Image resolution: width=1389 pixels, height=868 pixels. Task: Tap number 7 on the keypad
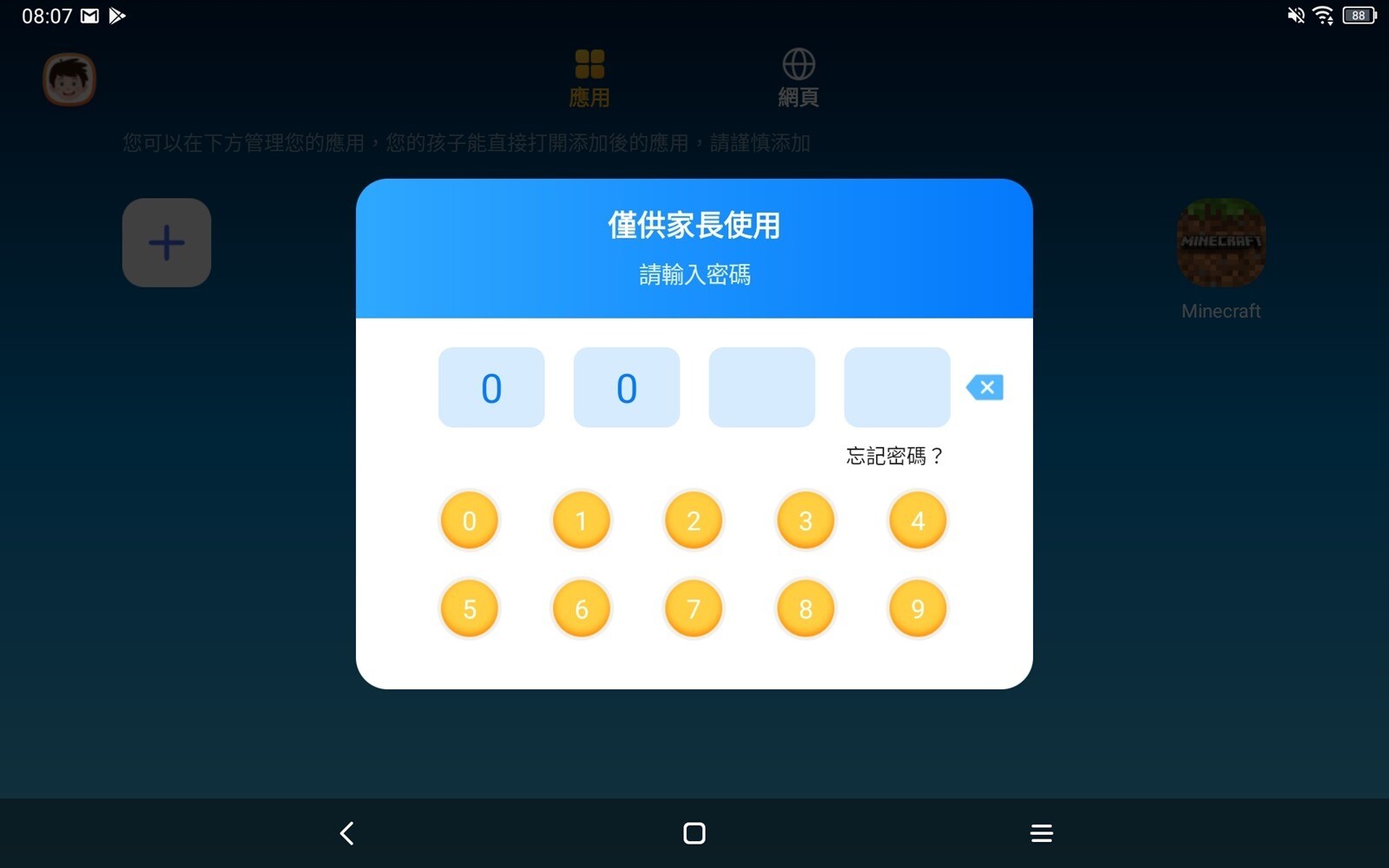pyautogui.click(x=693, y=608)
